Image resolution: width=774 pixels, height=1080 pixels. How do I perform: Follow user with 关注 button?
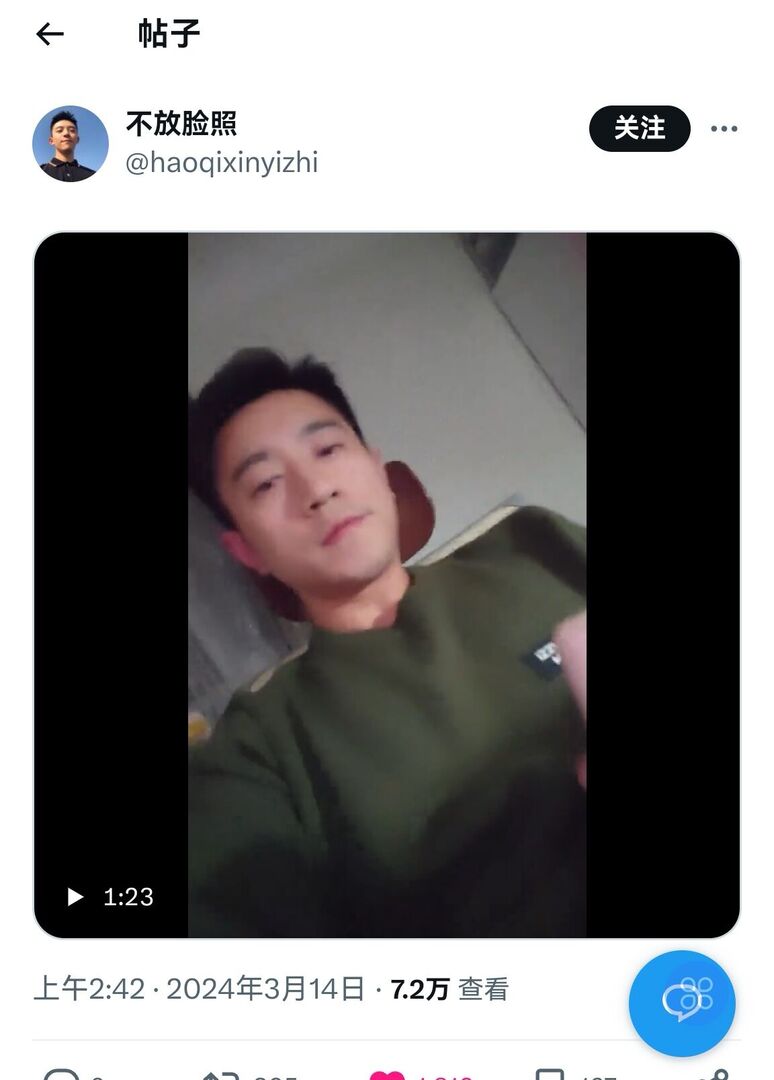(639, 128)
